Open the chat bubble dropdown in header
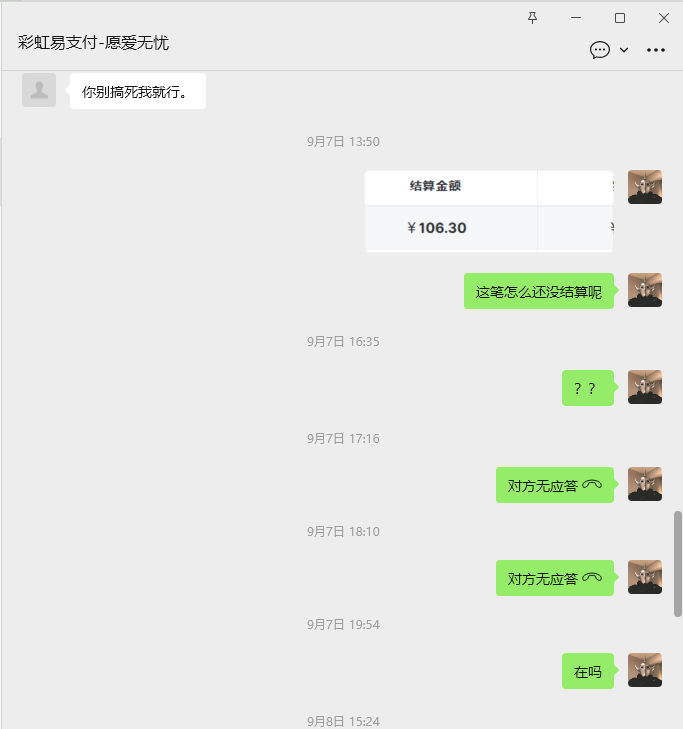 tap(608, 50)
